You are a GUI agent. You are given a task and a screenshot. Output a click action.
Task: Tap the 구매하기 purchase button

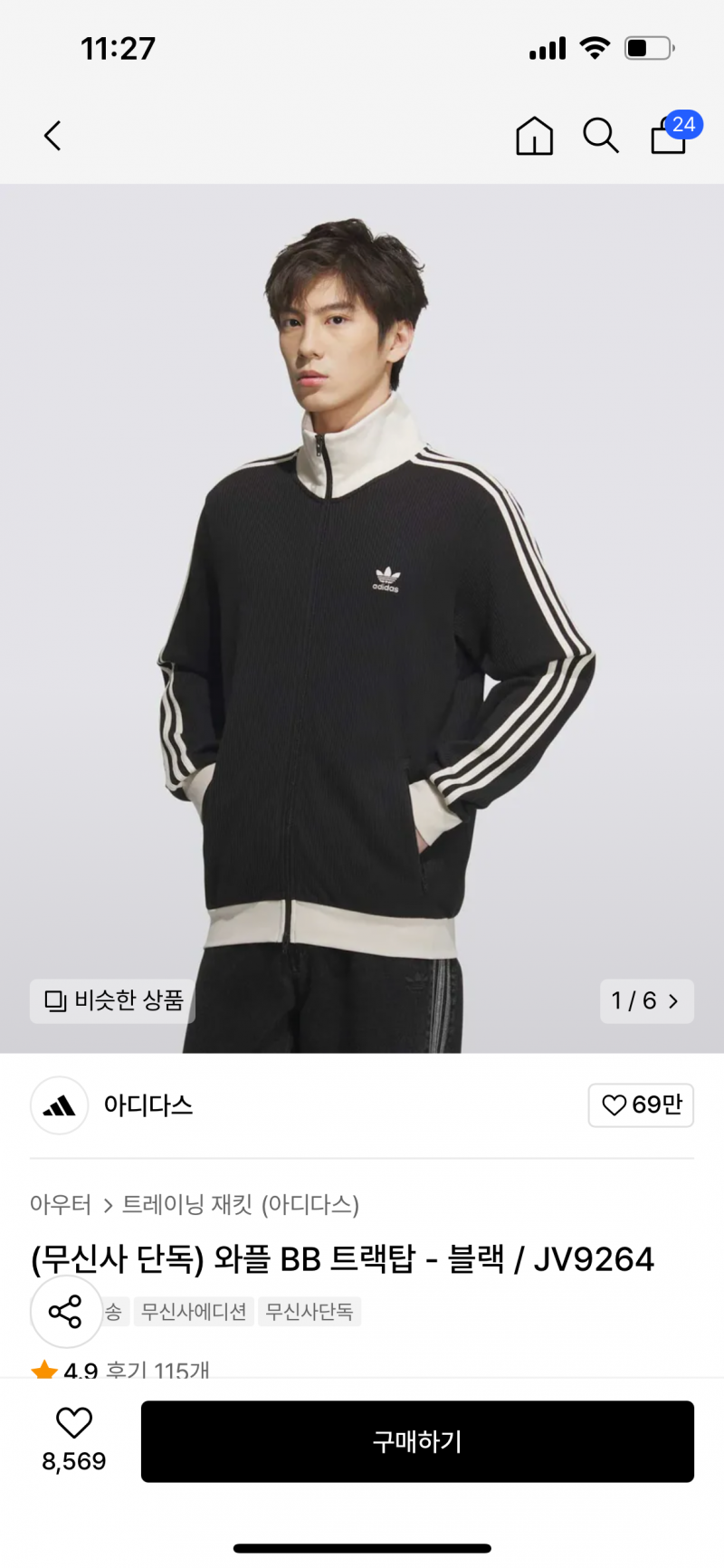click(416, 1441)
